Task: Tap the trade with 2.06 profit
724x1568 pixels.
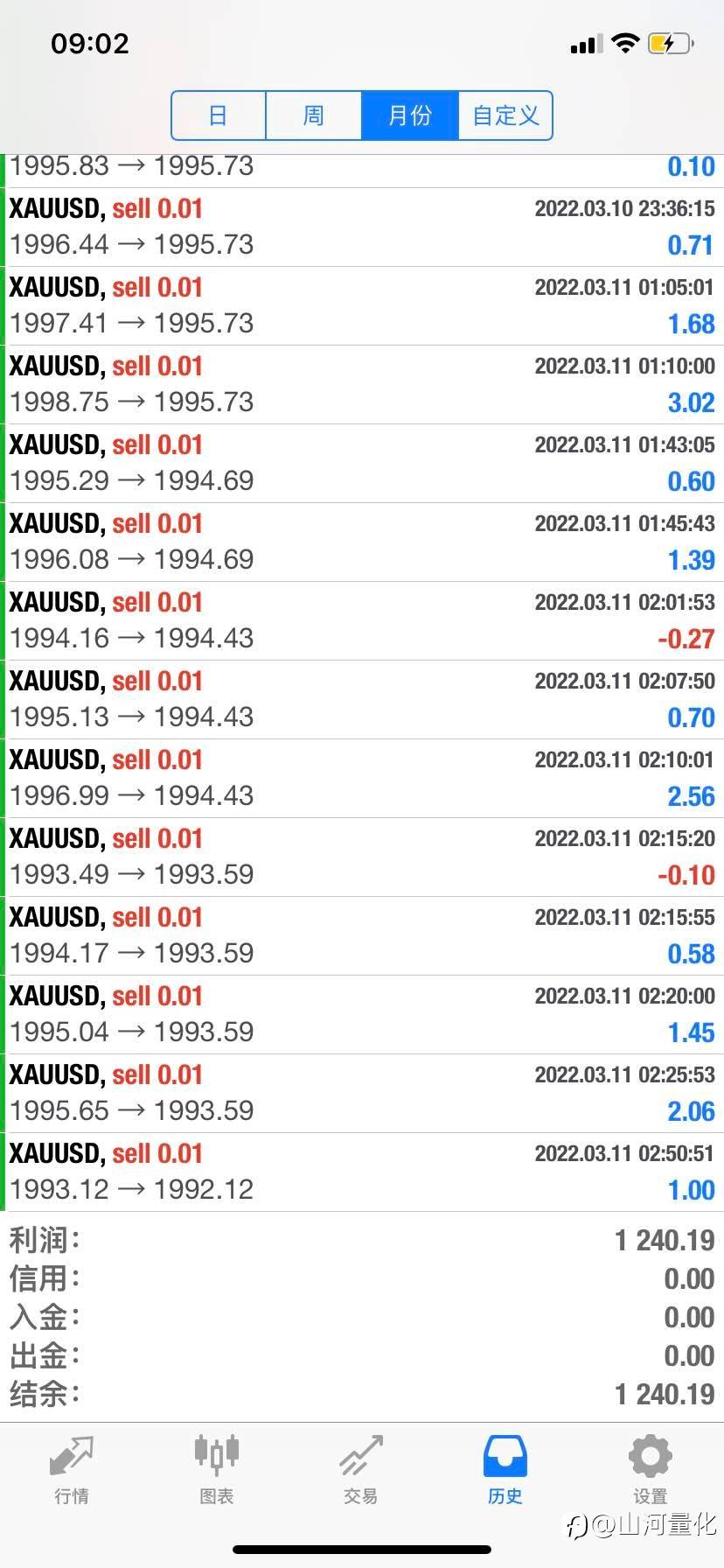Action: [362, 1094]
